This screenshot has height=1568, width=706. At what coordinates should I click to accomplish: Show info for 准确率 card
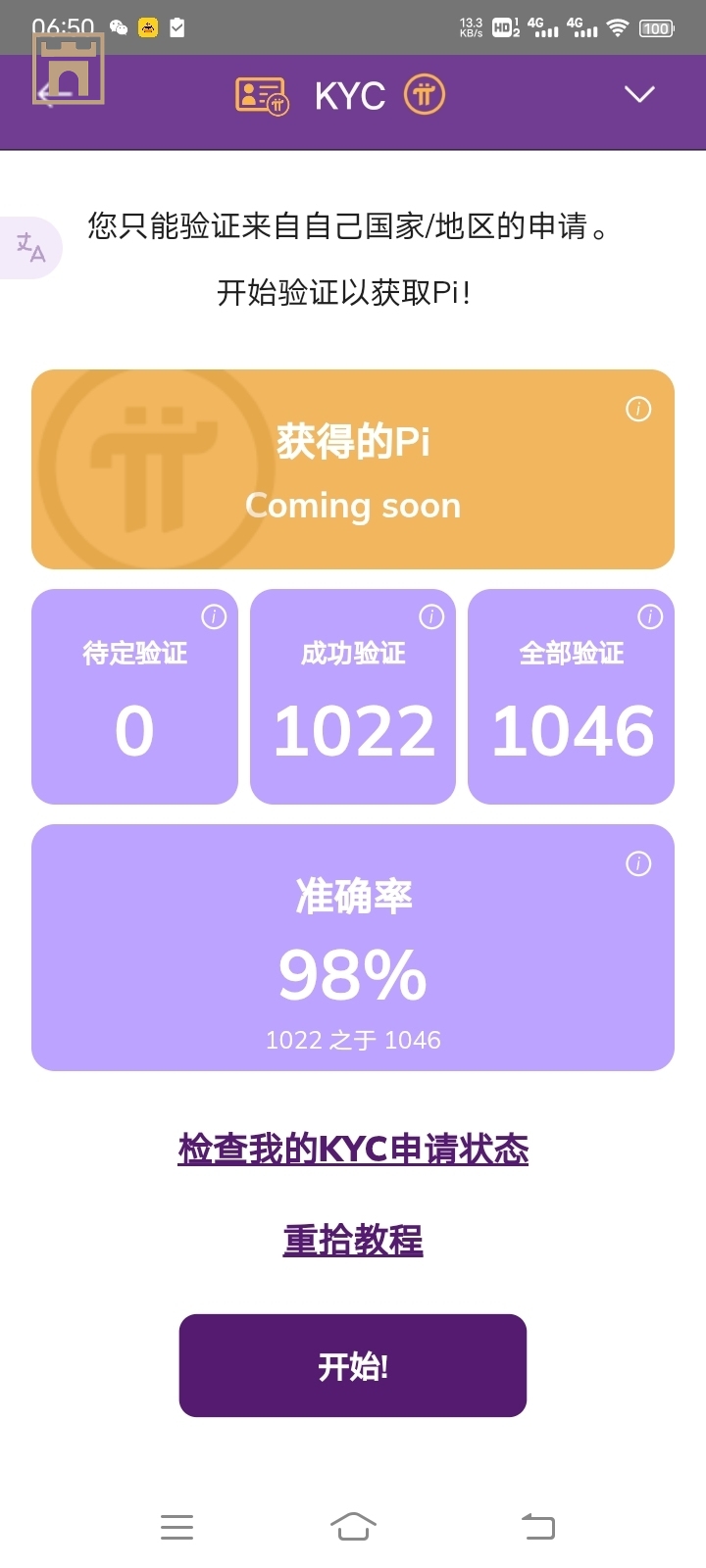point(638,863)
